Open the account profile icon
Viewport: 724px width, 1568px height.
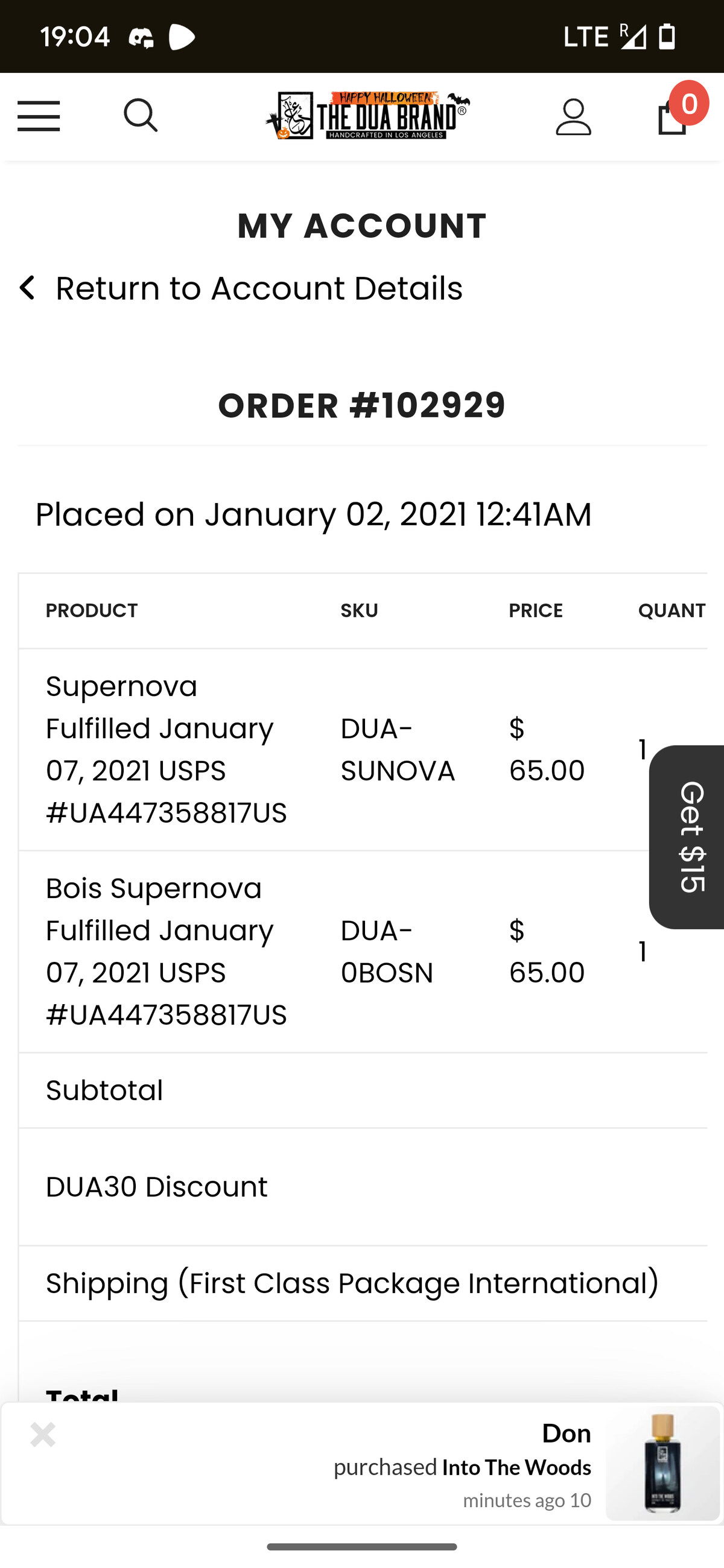pos(573,117)
